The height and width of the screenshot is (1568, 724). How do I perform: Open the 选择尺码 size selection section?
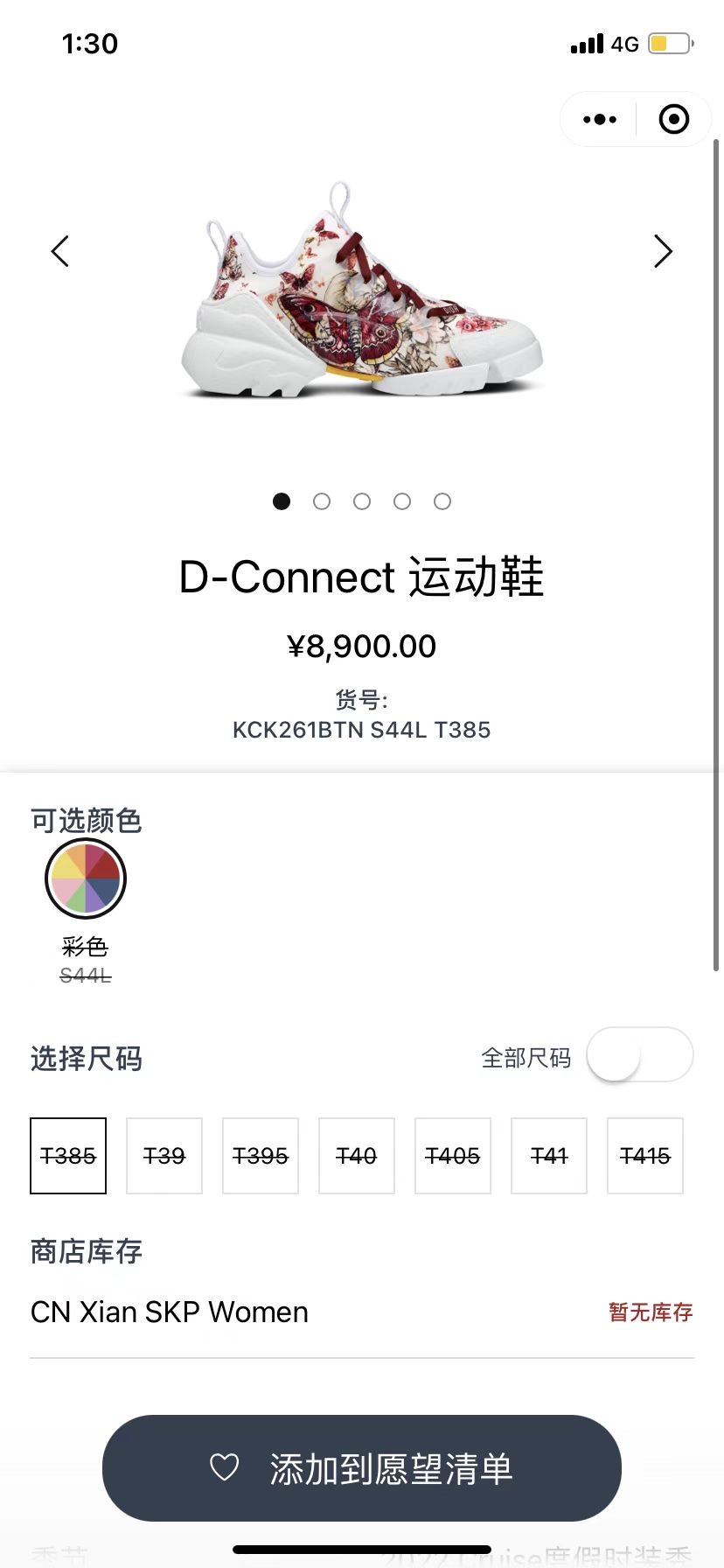coord(86,1059)
